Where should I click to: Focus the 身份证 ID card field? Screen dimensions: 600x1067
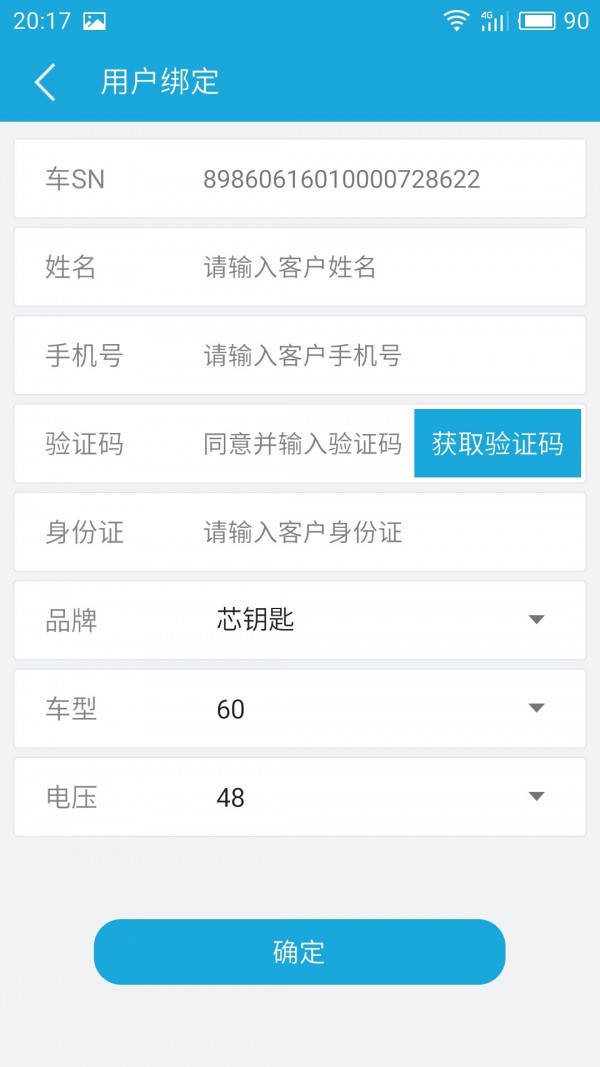pyautogui.click(x=380, y=532)
